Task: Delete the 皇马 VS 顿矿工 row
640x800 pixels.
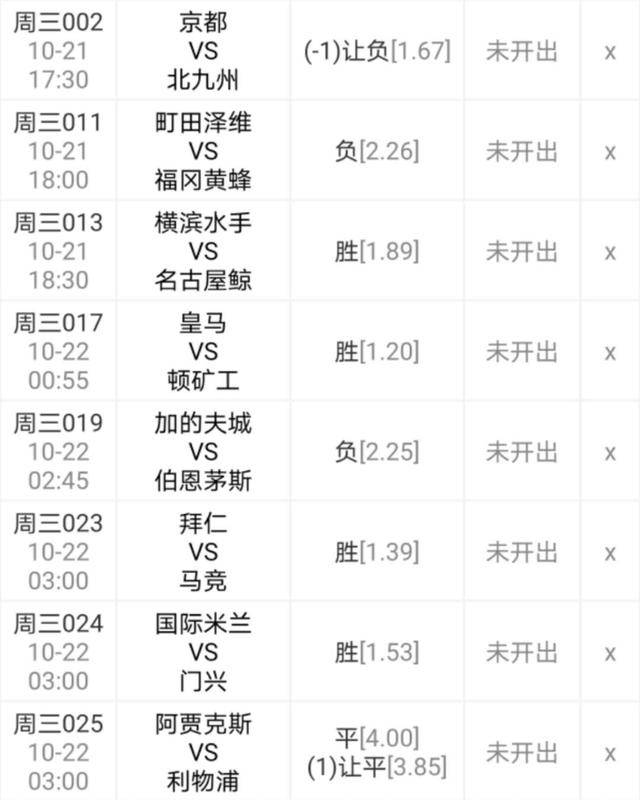Action: click(x=610, y=352)
